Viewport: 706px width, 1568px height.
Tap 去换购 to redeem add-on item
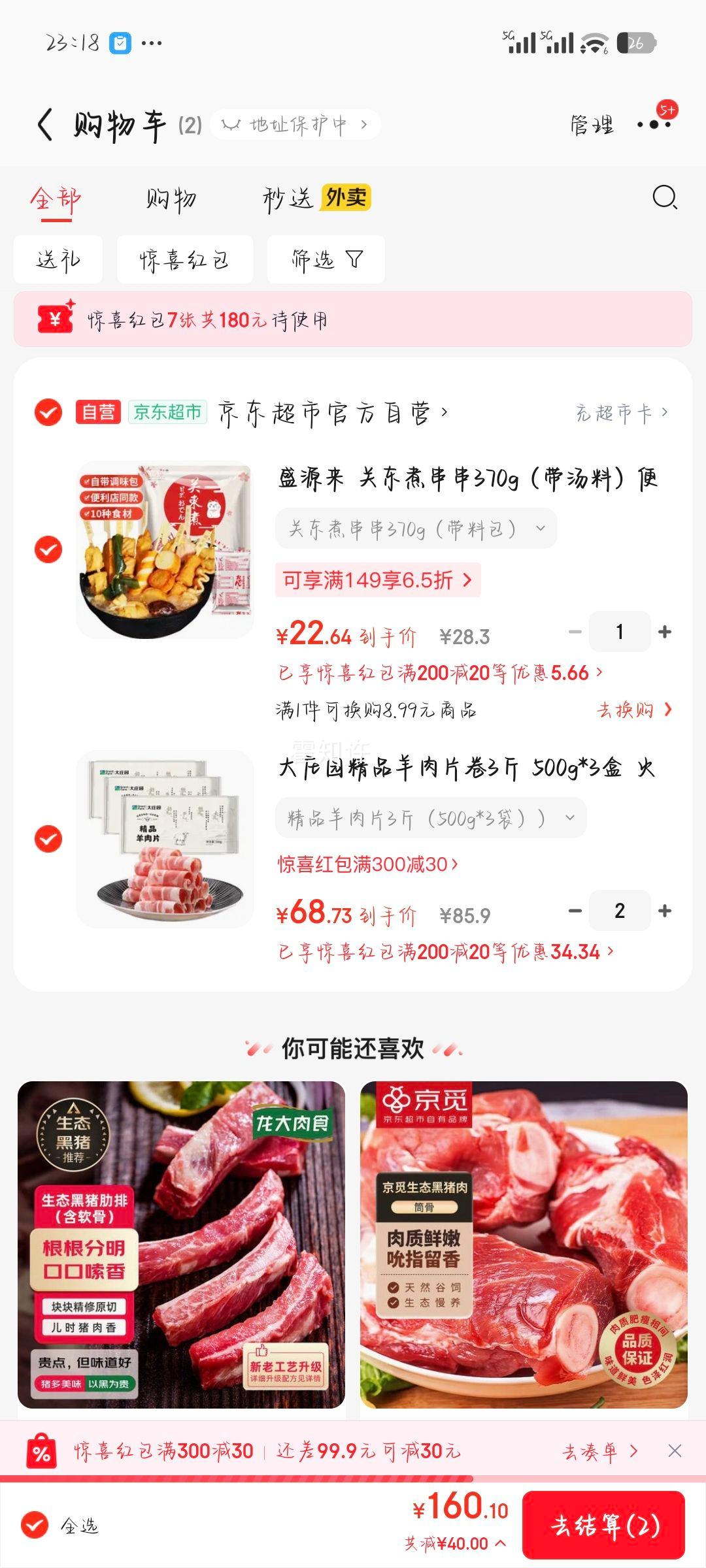[633, 710]
